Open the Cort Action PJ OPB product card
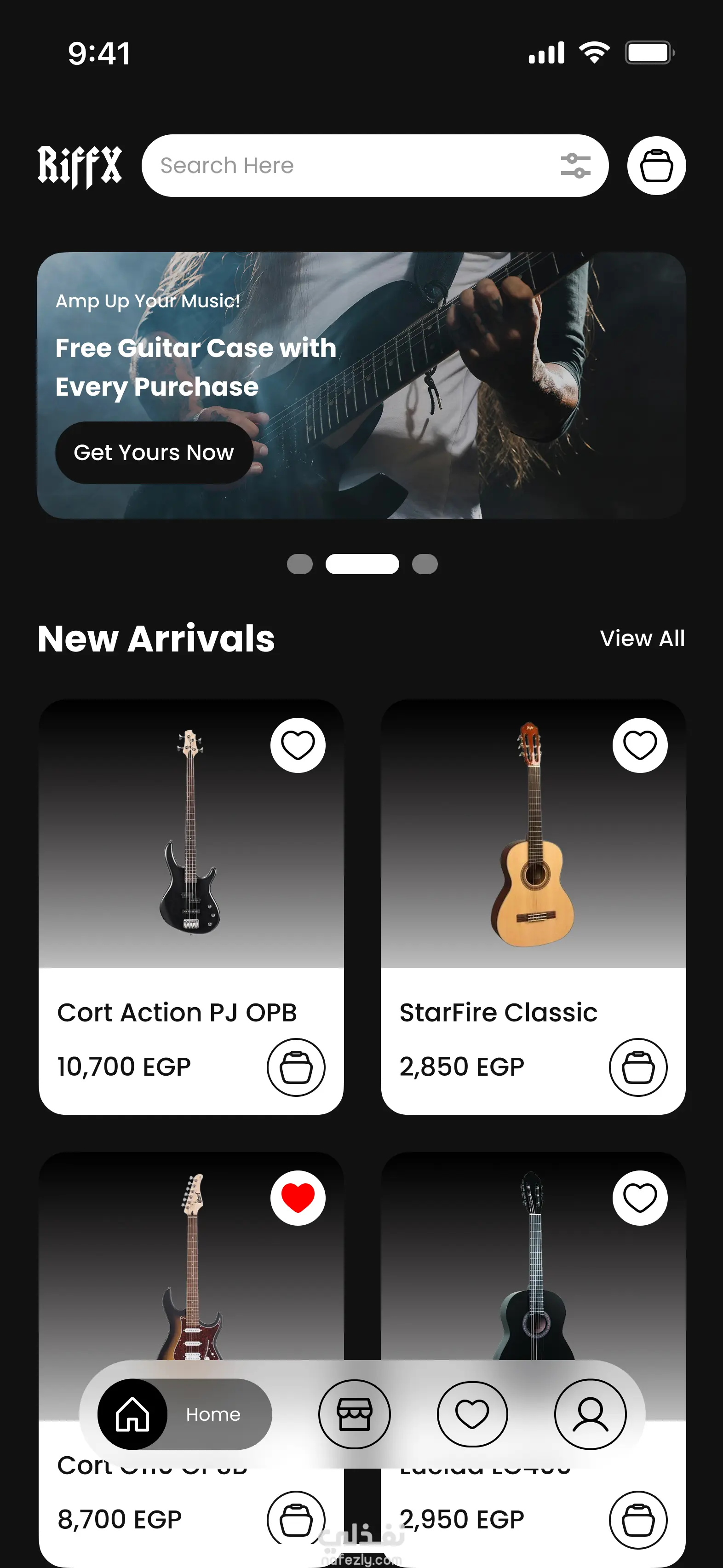The image size is (723, 1568). pos(190,852)
